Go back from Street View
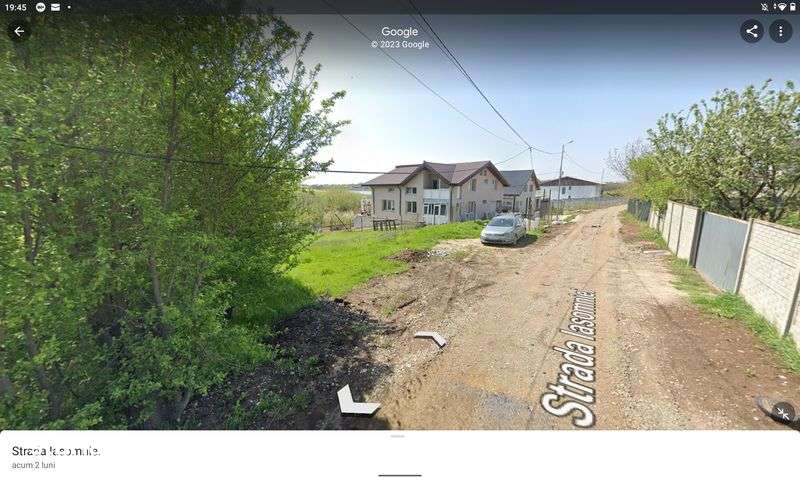 [18, 31]
